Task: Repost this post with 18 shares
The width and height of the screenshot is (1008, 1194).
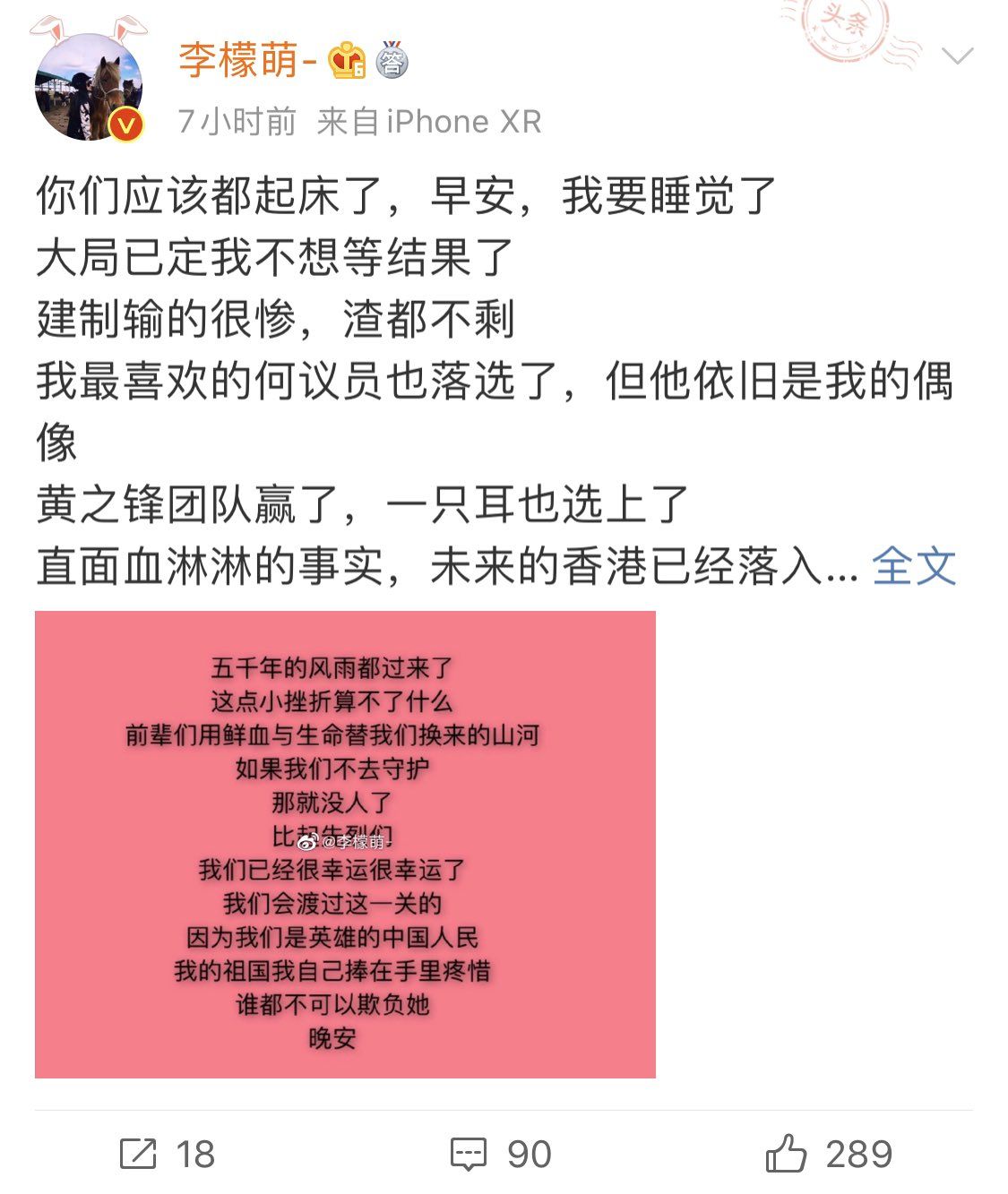Action: point(168,1154)
